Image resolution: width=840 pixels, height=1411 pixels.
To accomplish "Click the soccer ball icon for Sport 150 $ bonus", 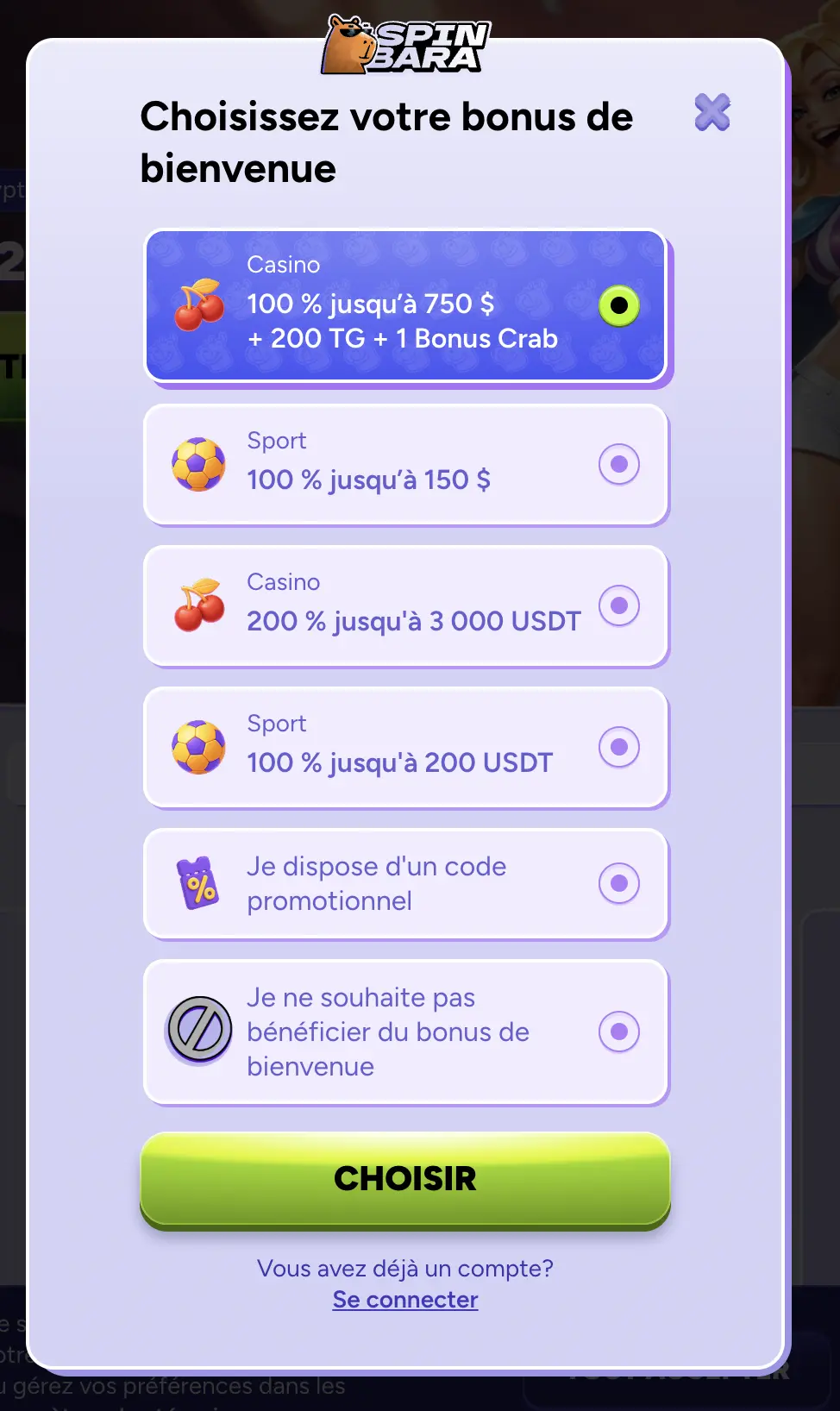I will pyautogui.click(x=199, y=464).
